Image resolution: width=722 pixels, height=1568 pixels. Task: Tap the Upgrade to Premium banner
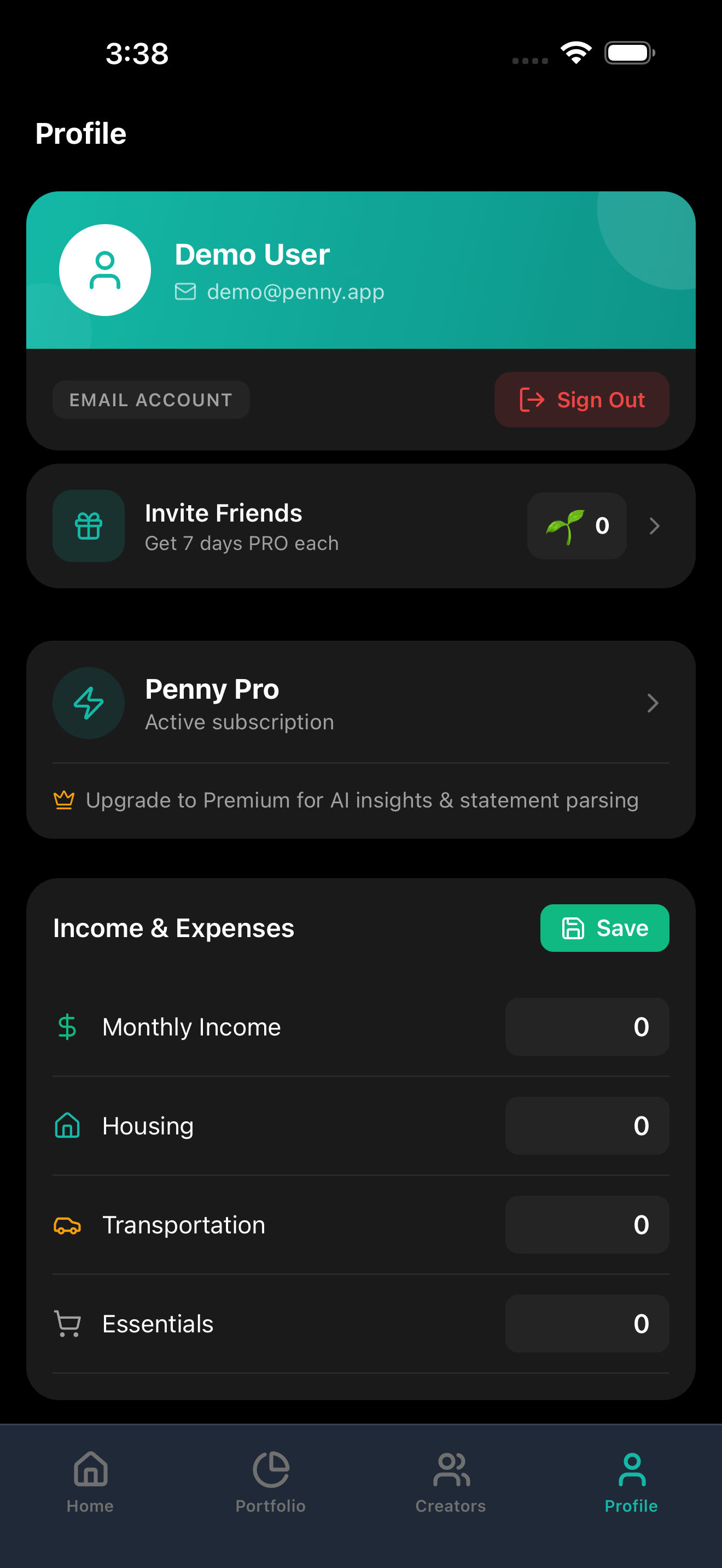[x=360, y=800]
